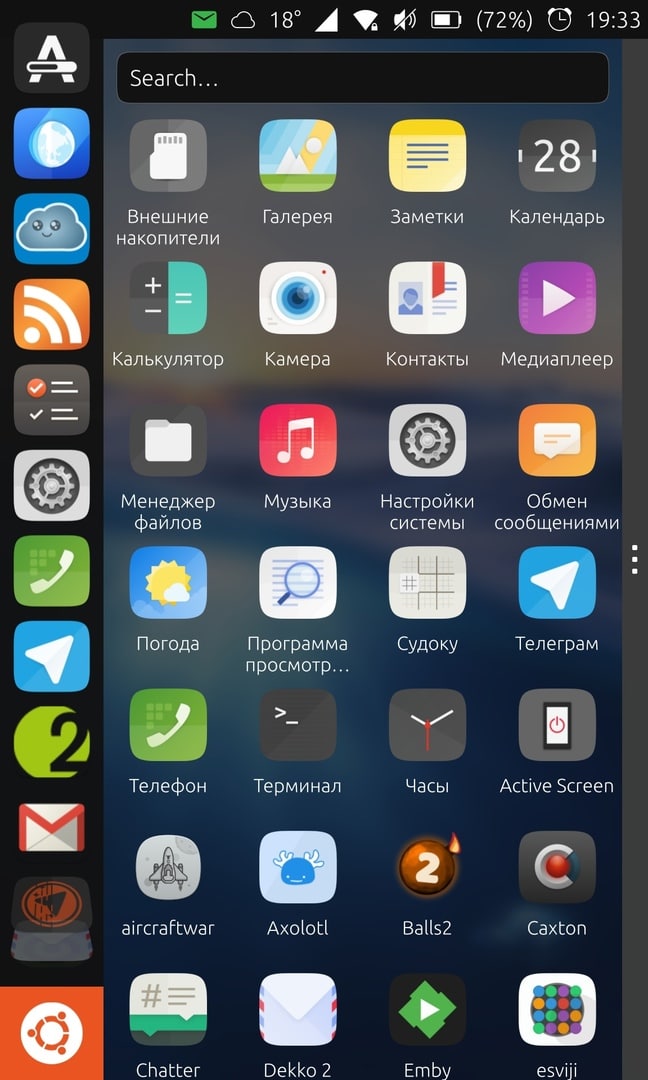Image resolution: width=648 pixels, height=1080 pixels.
Task: Launch the Терминал app
Action: click(x=297, y=725)
